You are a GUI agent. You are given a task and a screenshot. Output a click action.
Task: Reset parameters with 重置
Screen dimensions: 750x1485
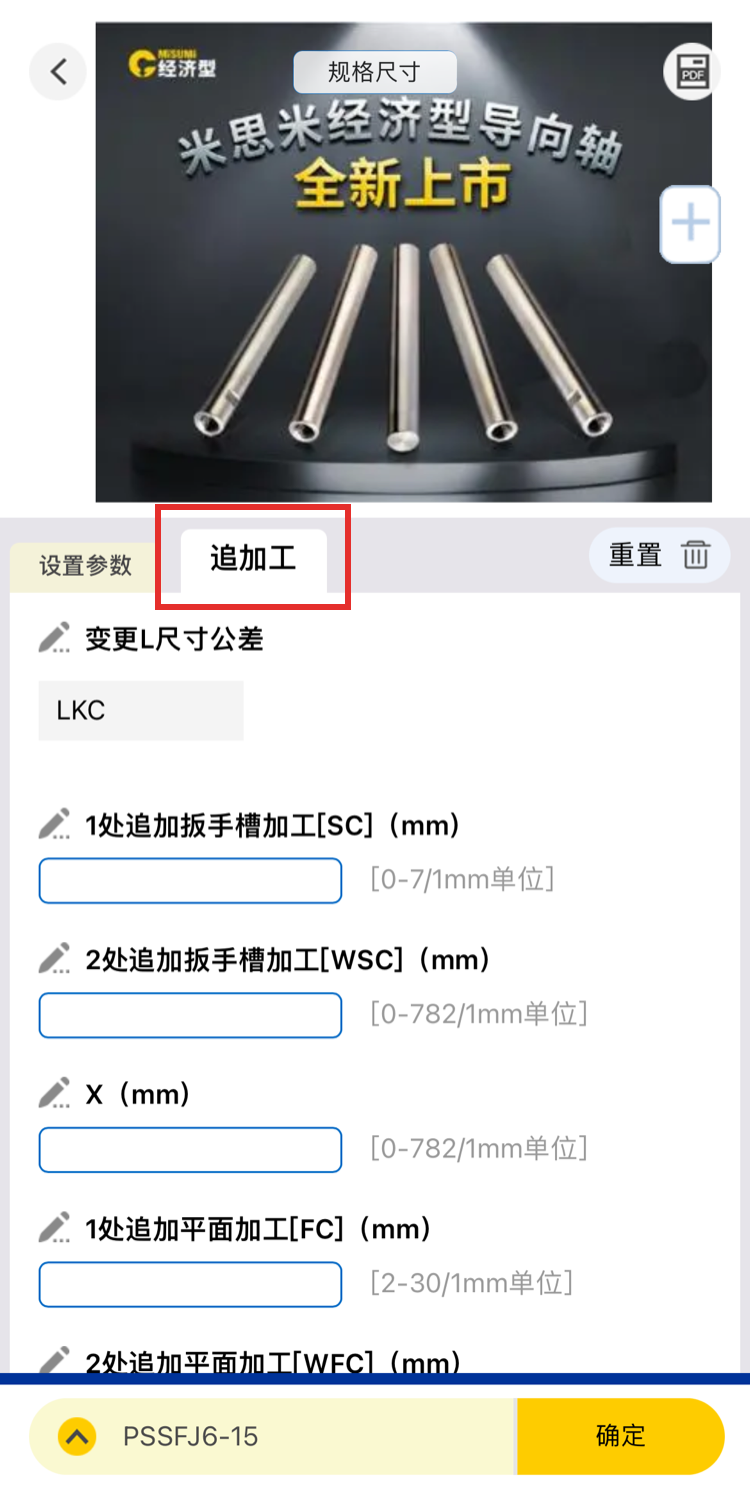(659, 555)
